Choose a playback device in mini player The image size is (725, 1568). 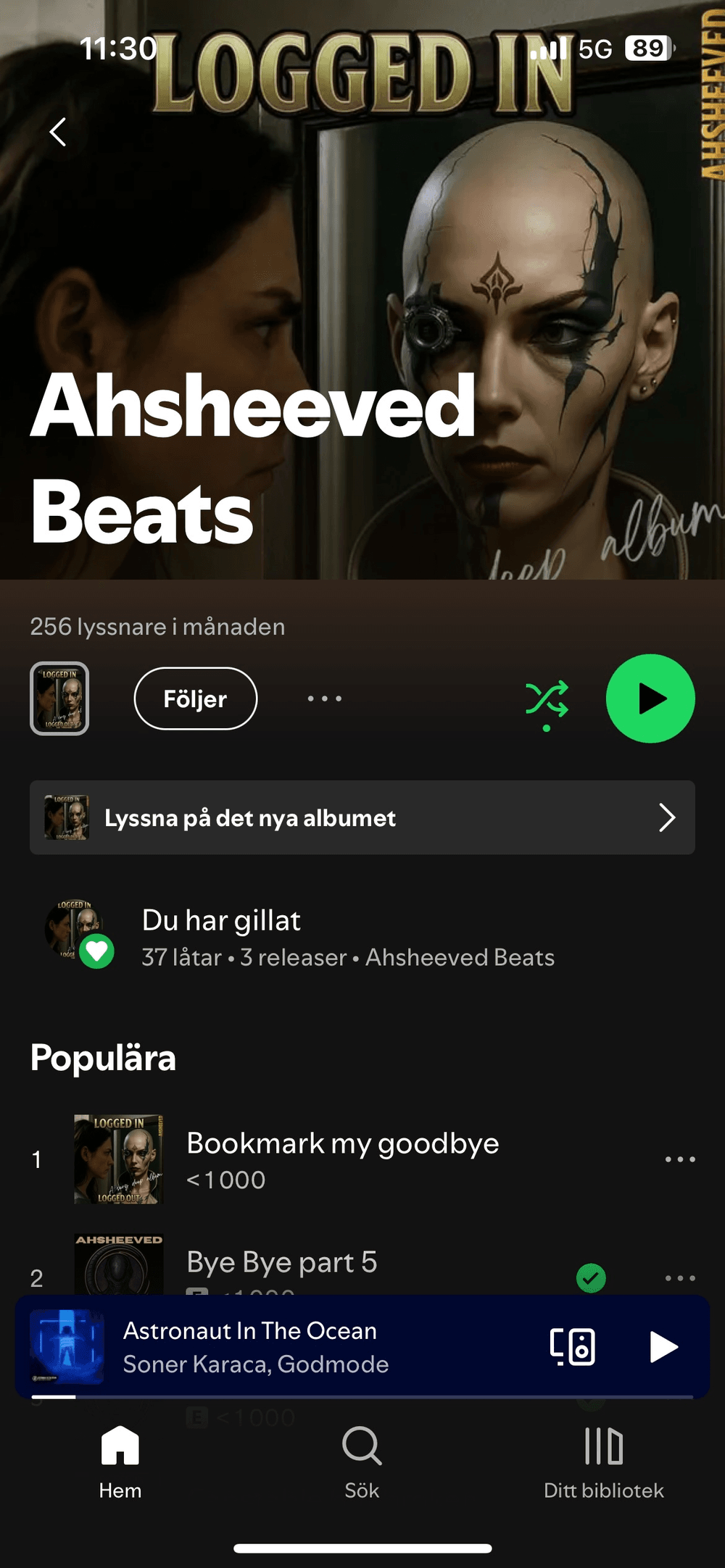pyautogui.click(x=573, y=1347)
